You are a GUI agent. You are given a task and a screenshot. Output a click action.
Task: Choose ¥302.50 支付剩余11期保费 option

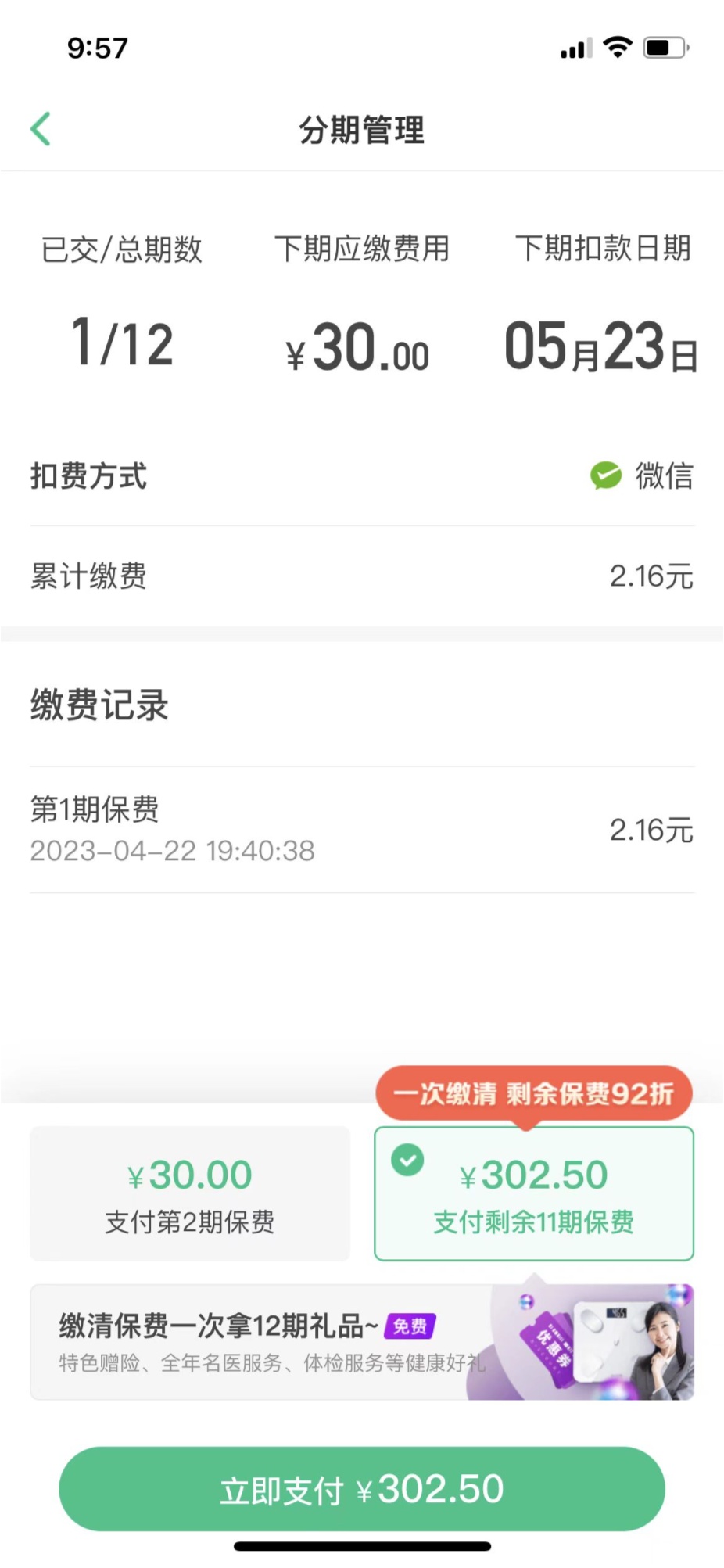(x=534, y=1193)
